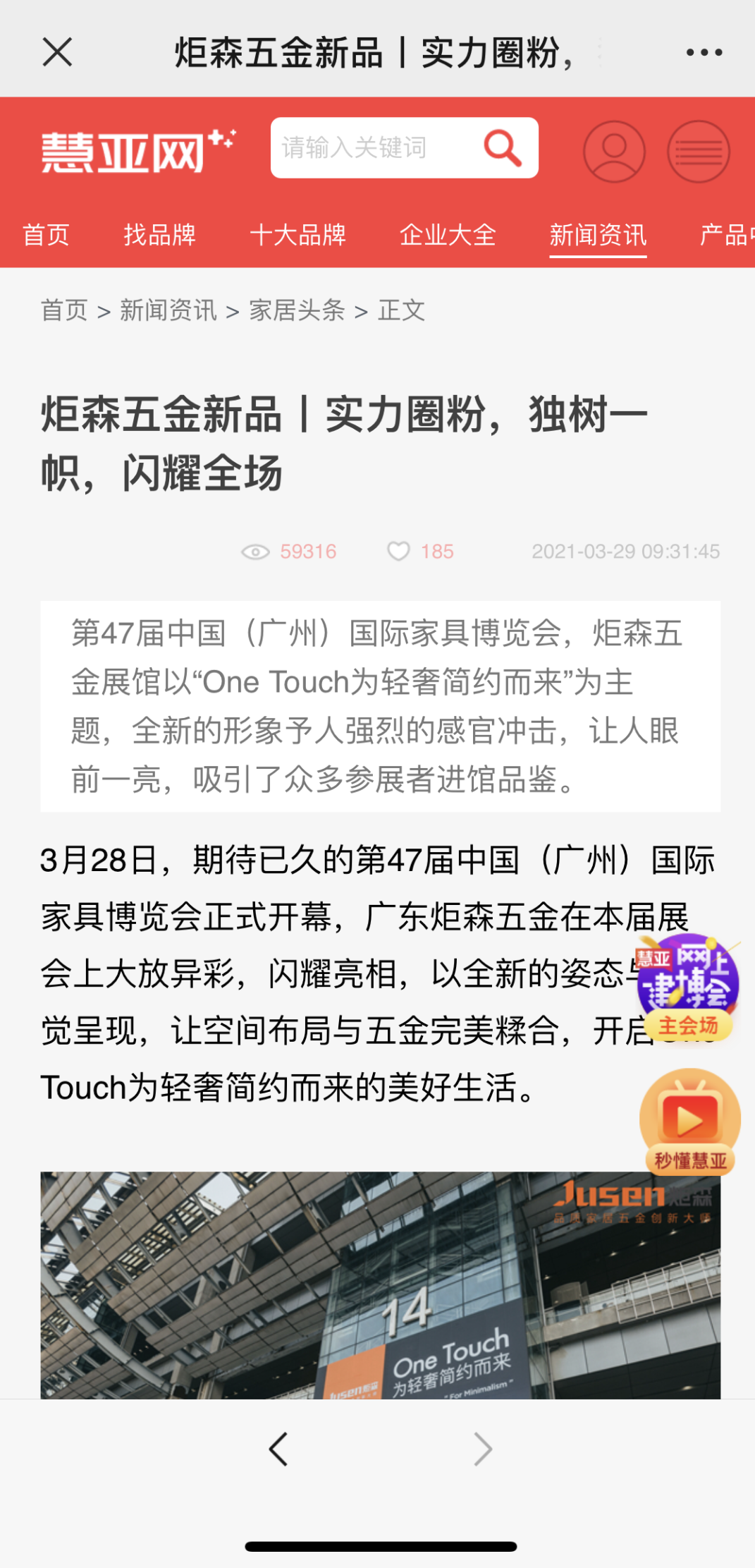The width and height of the screenshot is (755, 1568).
Task: Open 首页 in the breadcrumb trail
Action: [64, 310]
